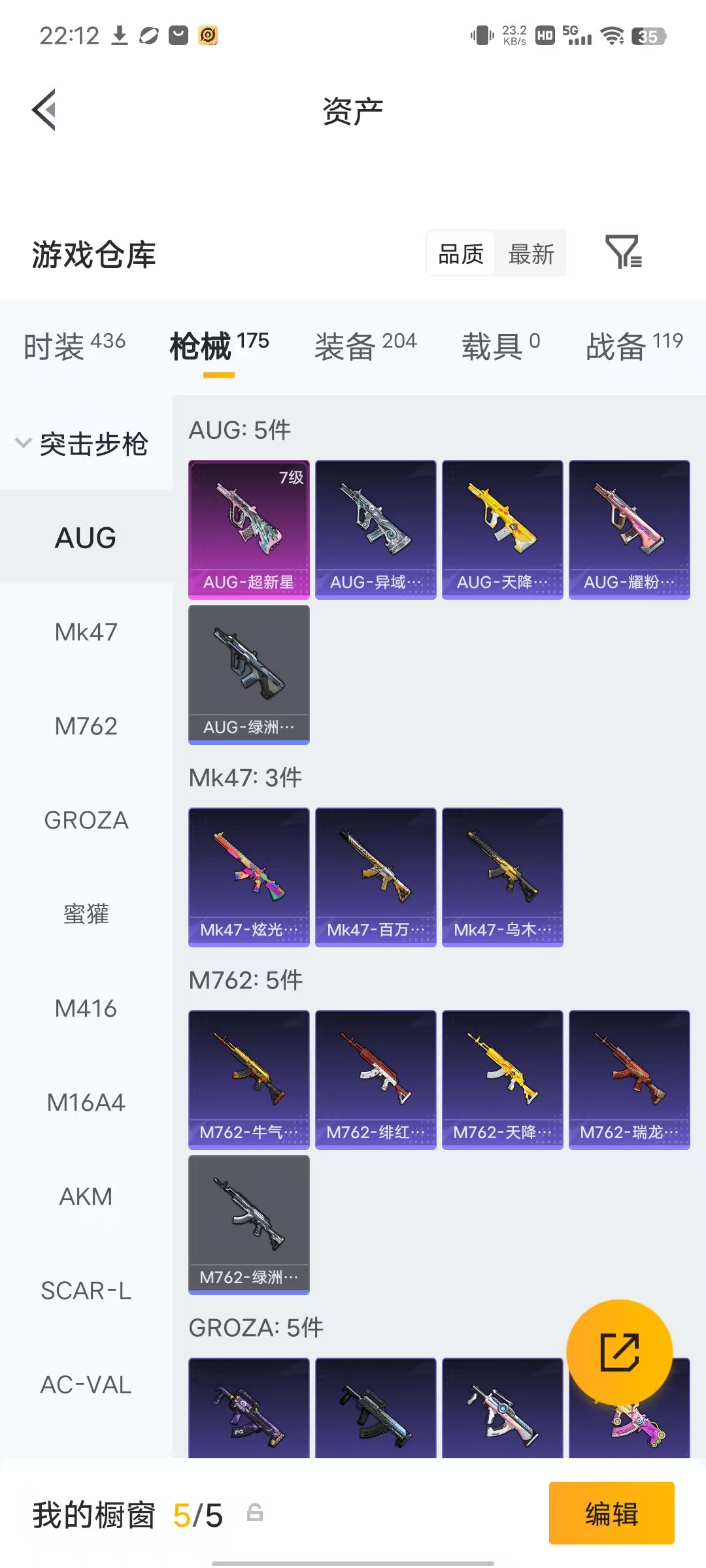
Task: Open the filter funnel icon
Action: 624,252
